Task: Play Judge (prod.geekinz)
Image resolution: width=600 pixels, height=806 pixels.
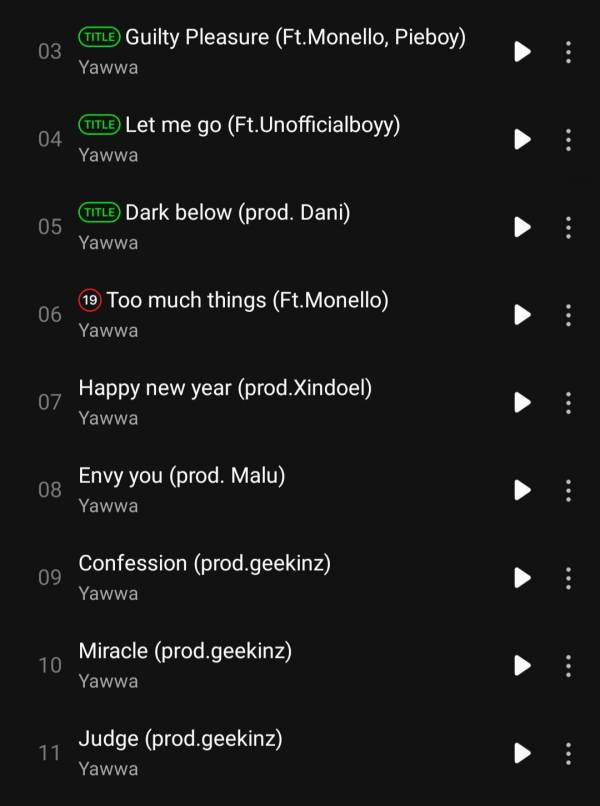Action: click(522, 753)
